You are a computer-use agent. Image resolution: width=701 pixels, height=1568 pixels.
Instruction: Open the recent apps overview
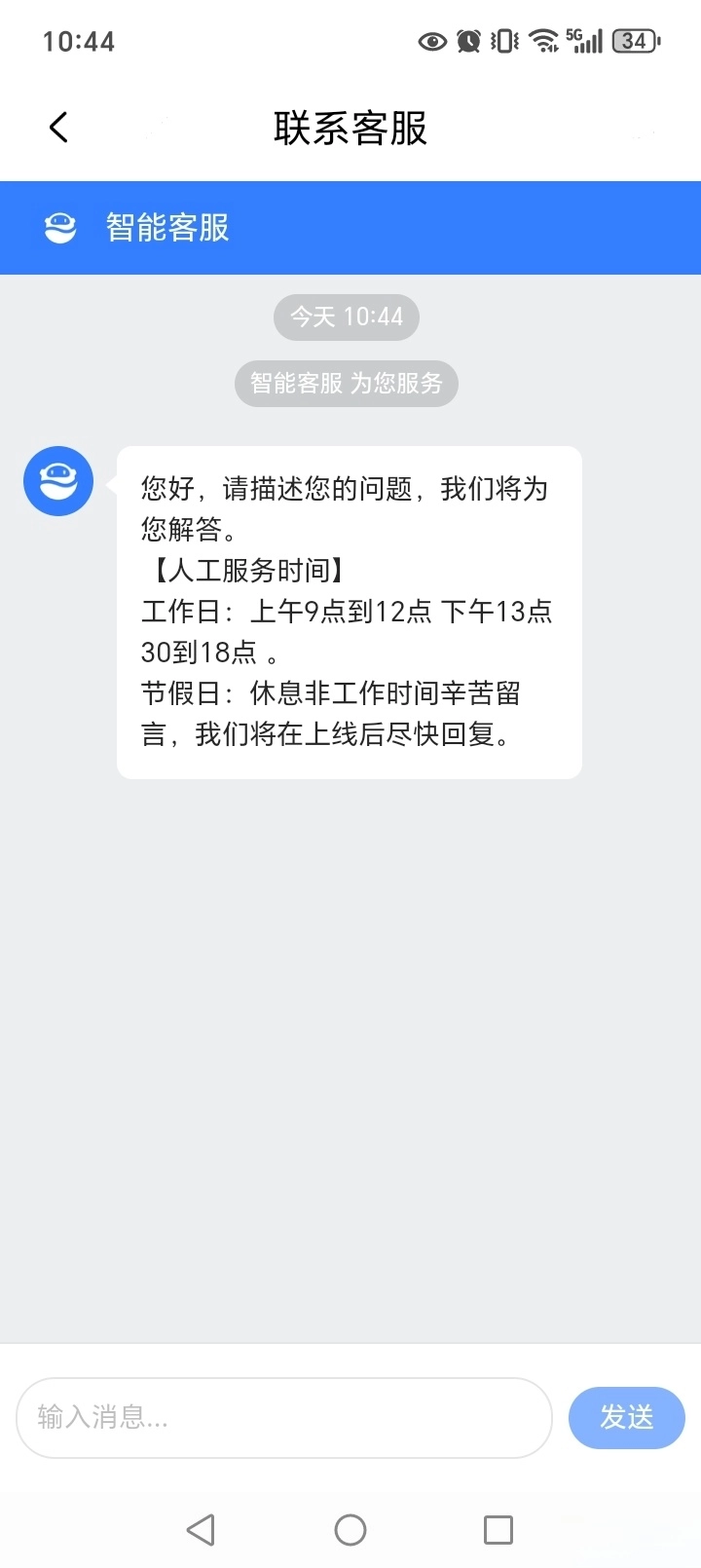click(x=498, y=1530)
